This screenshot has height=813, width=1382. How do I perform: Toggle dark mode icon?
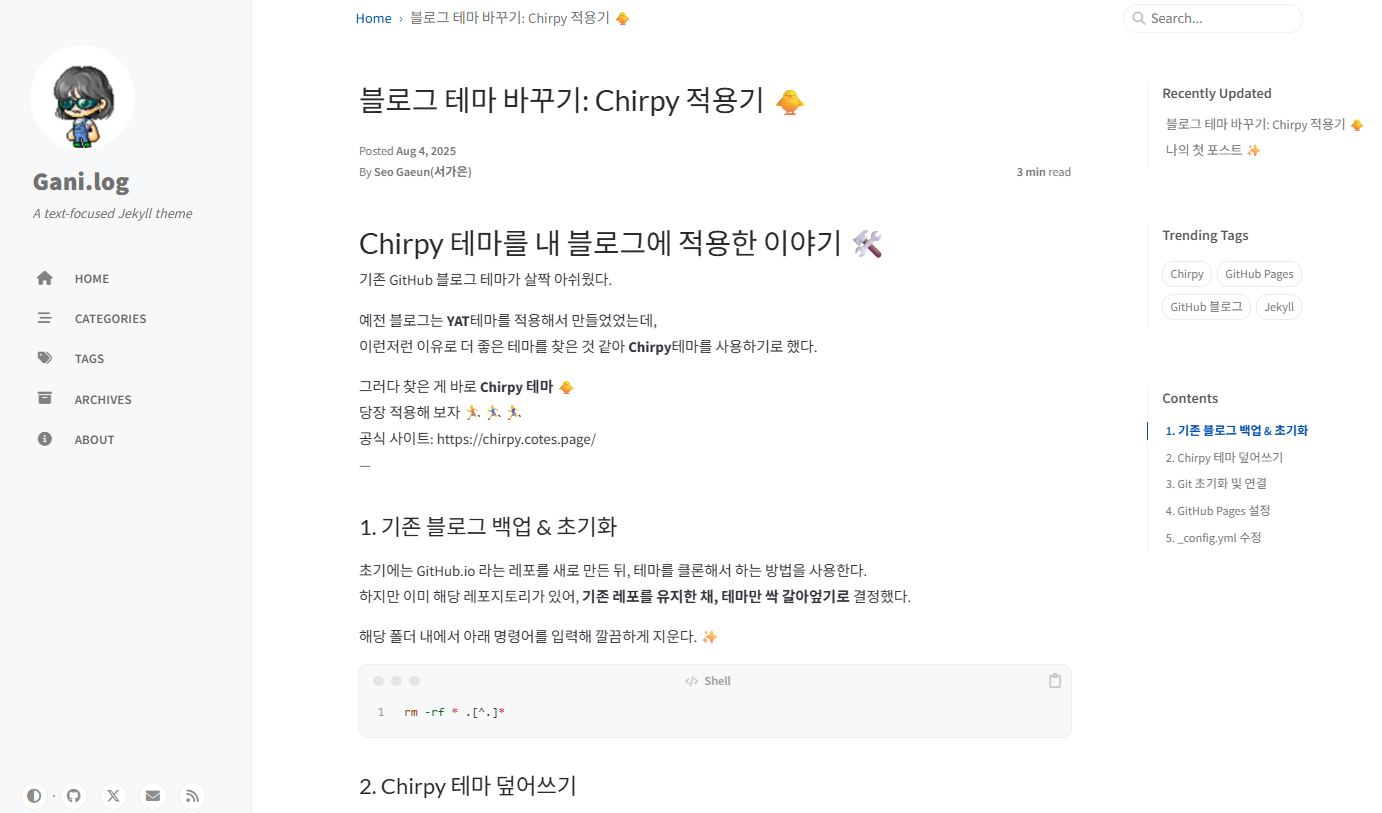click(35, 796)
